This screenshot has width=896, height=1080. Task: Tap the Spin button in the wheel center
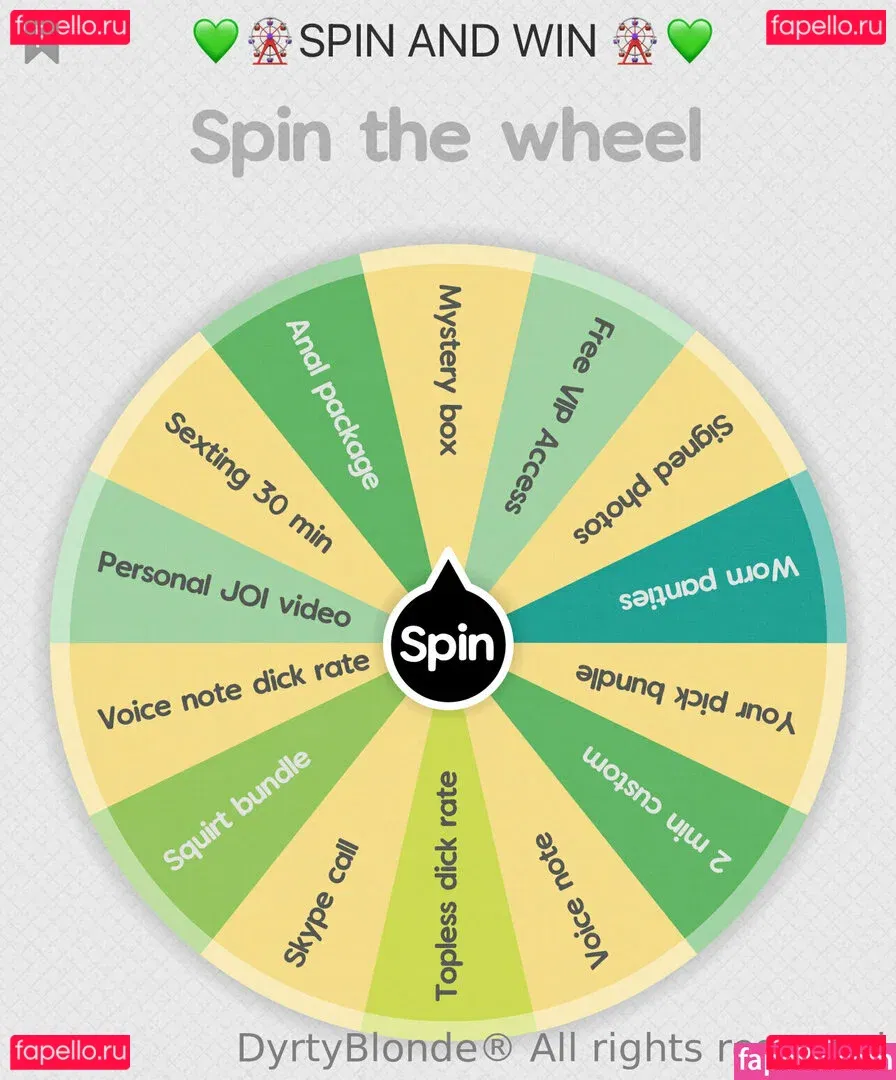[447, 645]
